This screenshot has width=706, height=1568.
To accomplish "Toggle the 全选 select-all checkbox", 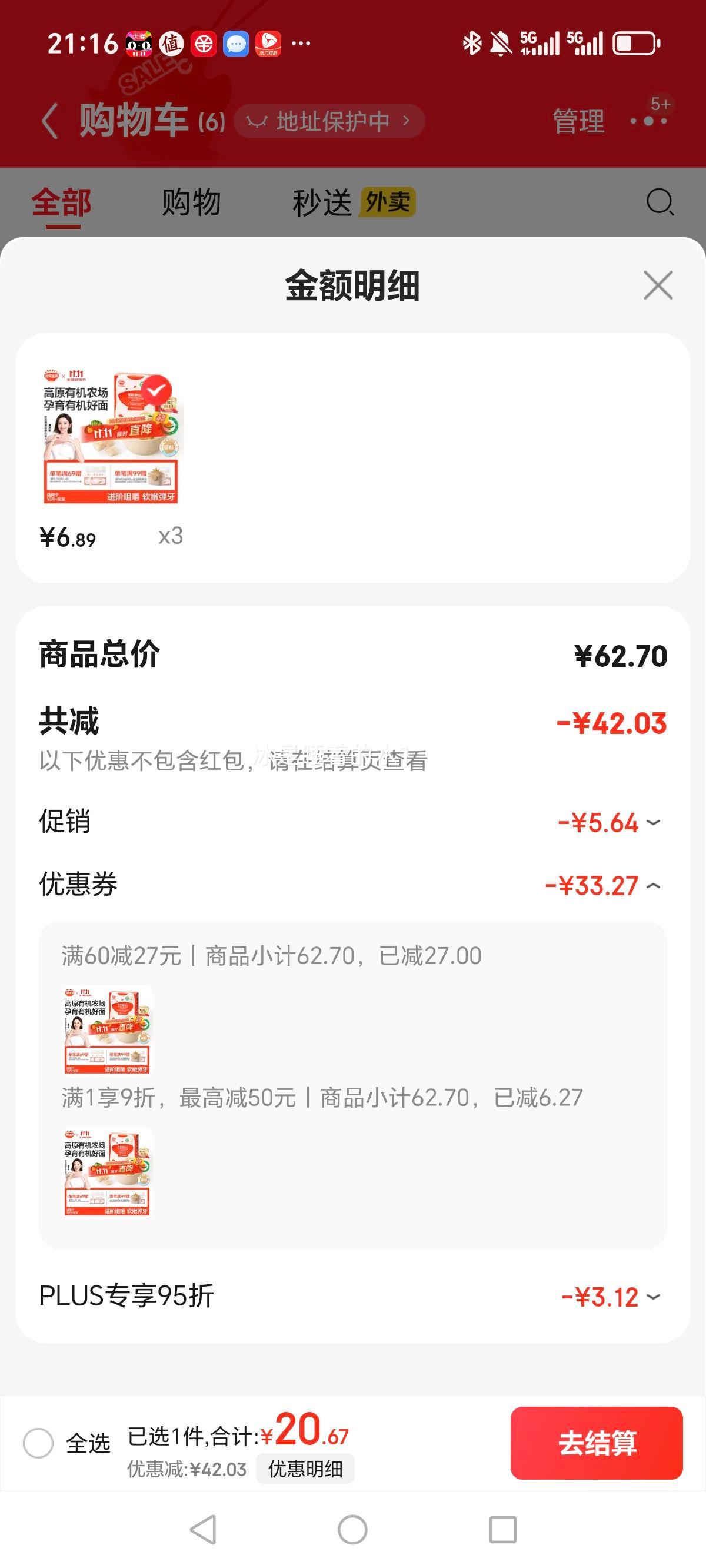I will pyautogui.click(x=38, y=1443).
